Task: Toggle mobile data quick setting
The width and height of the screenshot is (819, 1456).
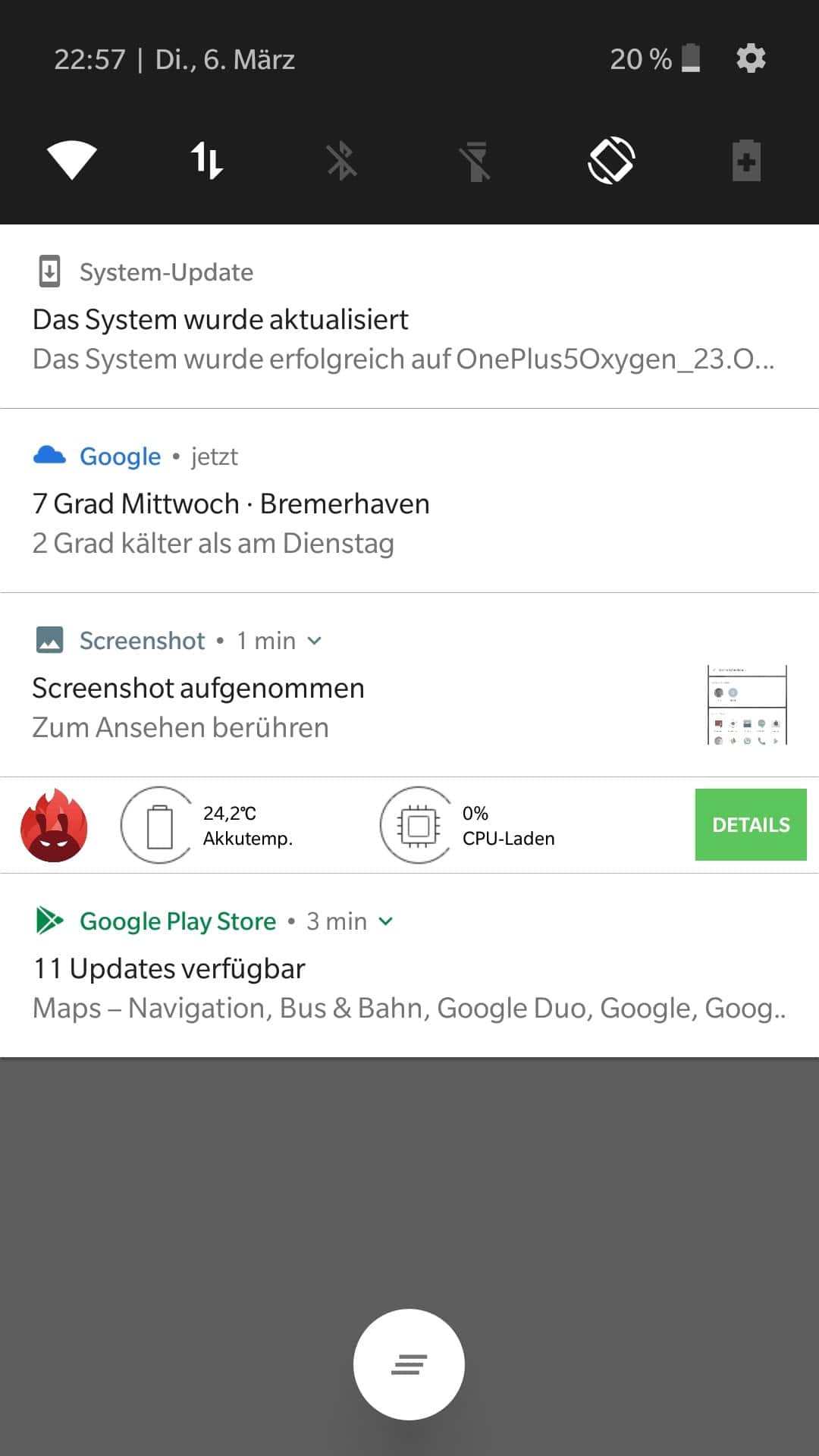Action: (206, 160)
